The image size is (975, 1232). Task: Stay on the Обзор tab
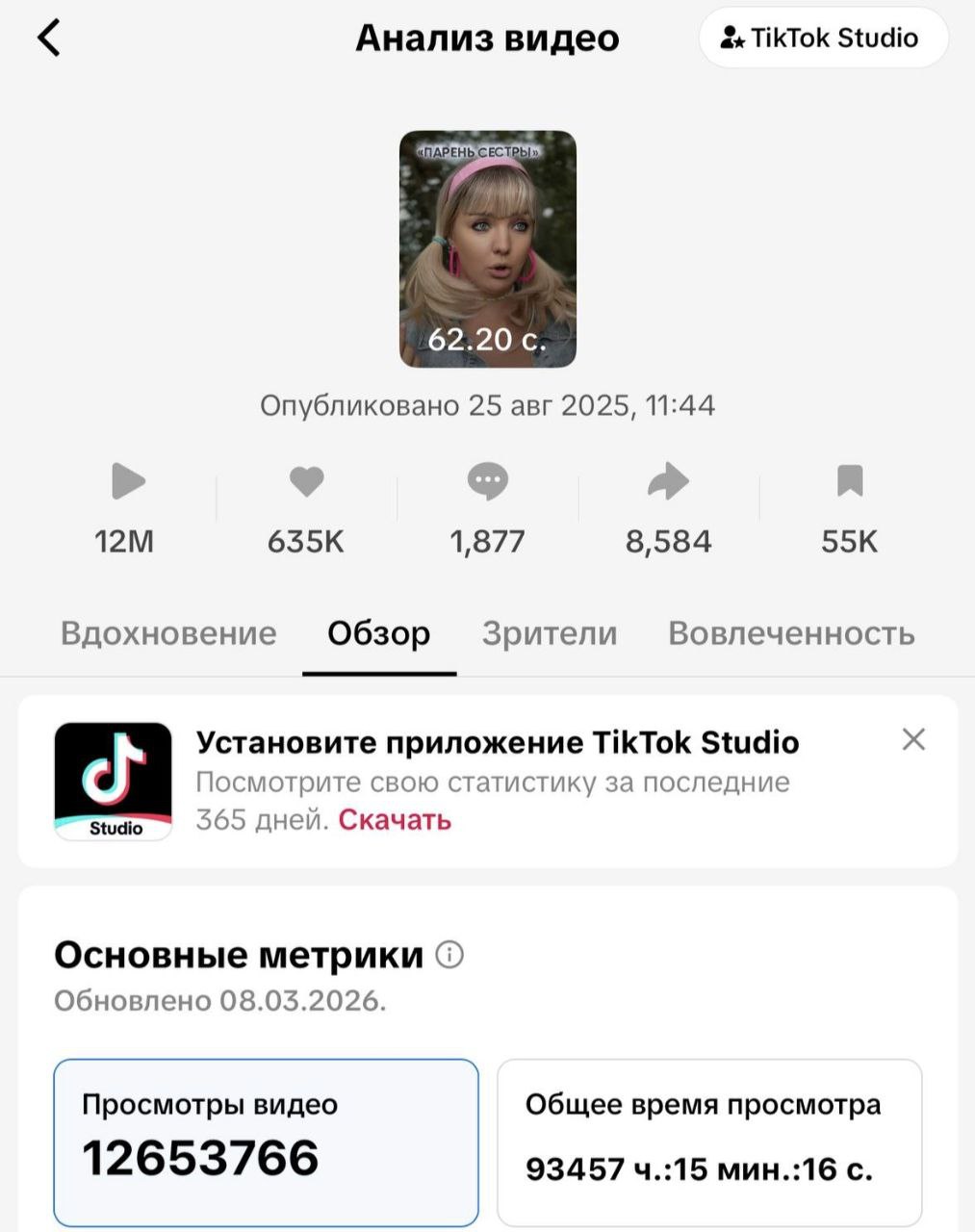[x=379, y=633]
